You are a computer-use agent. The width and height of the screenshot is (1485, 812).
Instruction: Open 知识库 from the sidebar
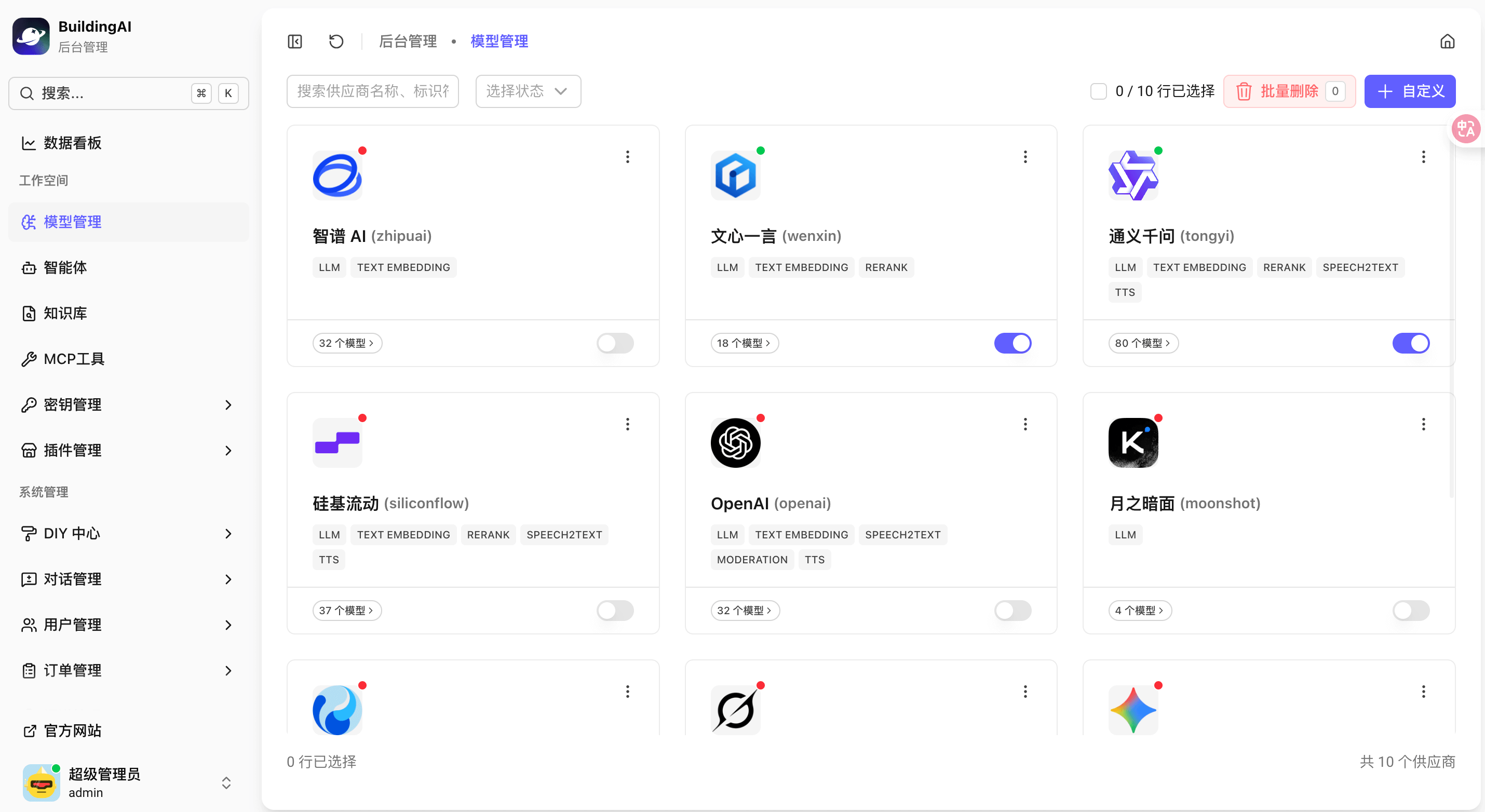(x=65, y=313)
